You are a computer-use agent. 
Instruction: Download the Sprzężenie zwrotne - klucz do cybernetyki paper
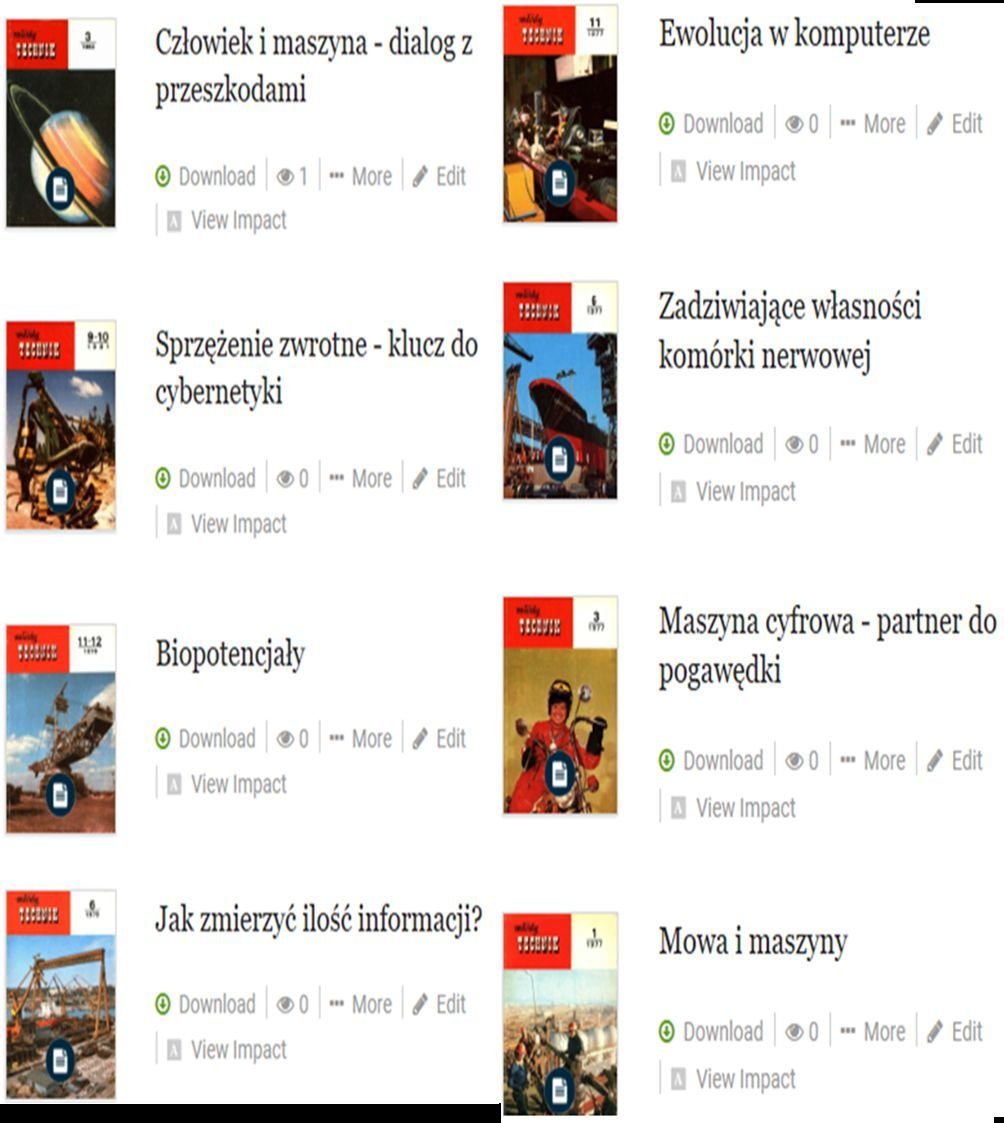click(206, 479)
